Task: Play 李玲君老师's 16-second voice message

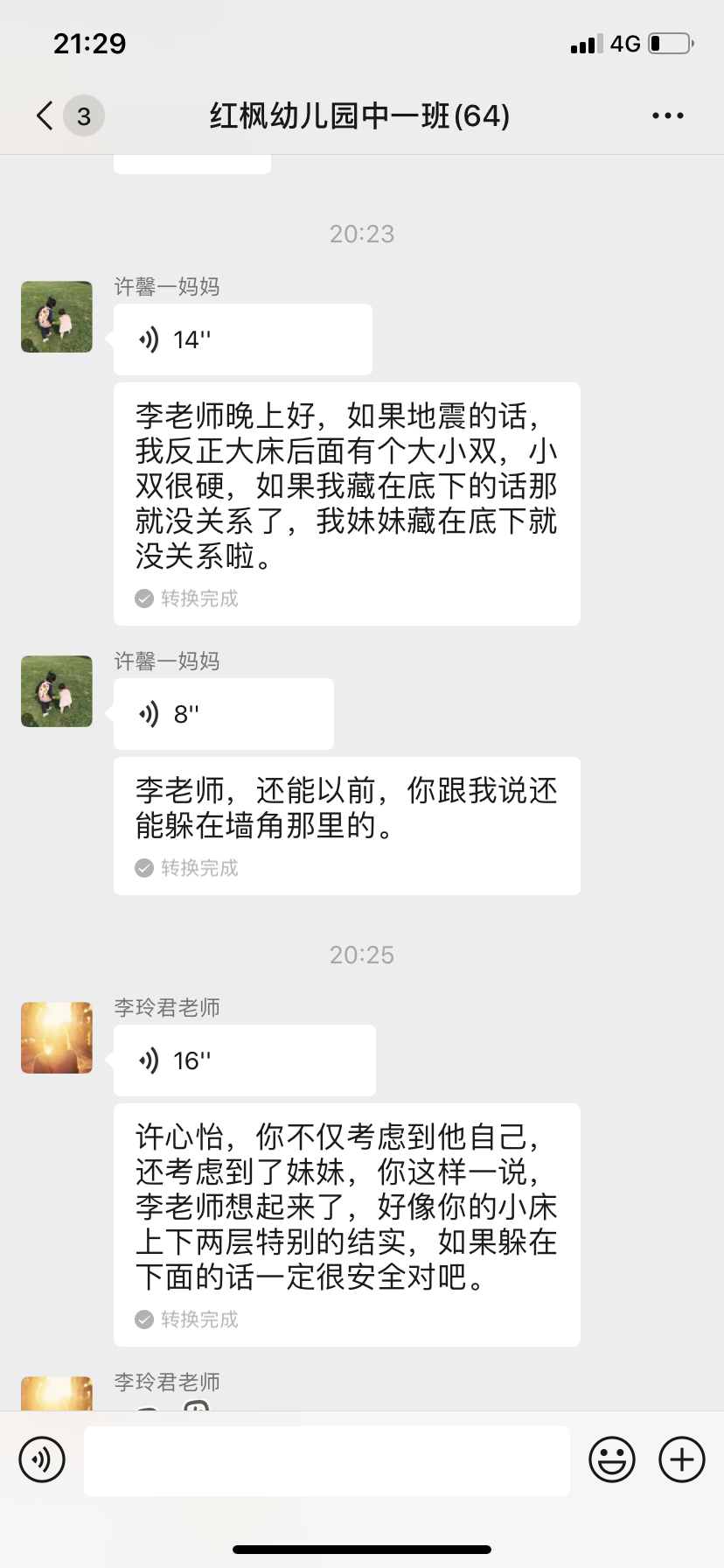Action: coord(244,1060)
